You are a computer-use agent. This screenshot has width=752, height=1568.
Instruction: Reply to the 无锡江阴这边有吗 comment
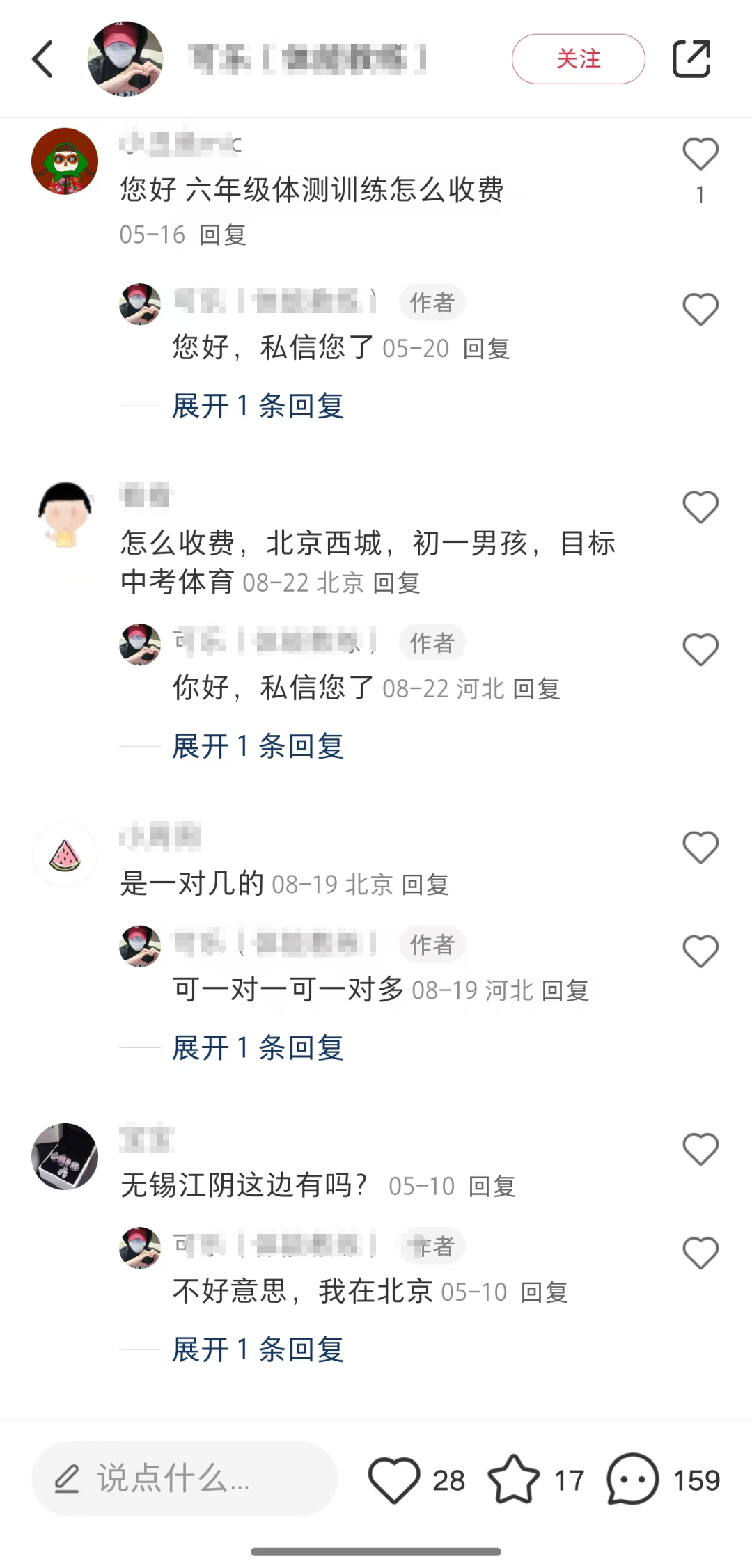(492, 1187)
